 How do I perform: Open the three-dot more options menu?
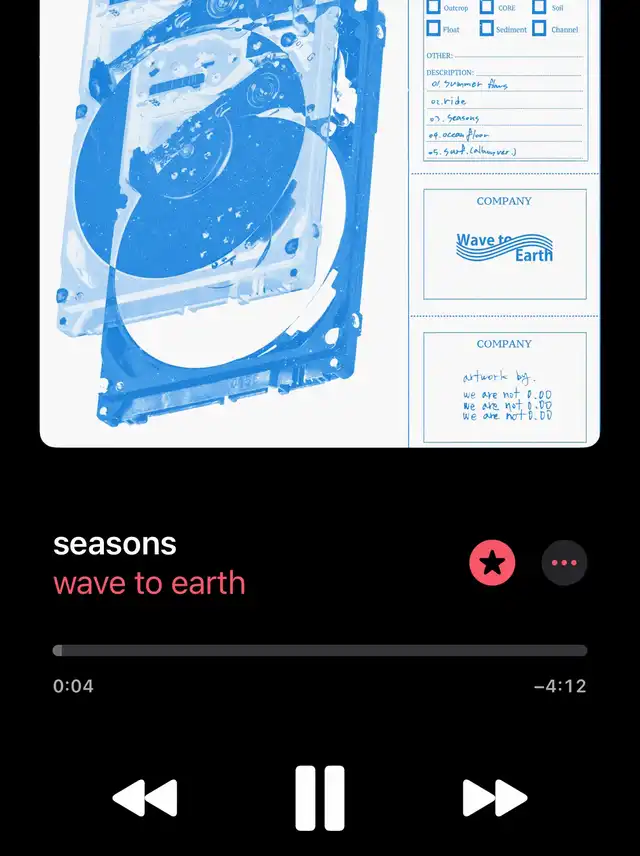point(564,563)
